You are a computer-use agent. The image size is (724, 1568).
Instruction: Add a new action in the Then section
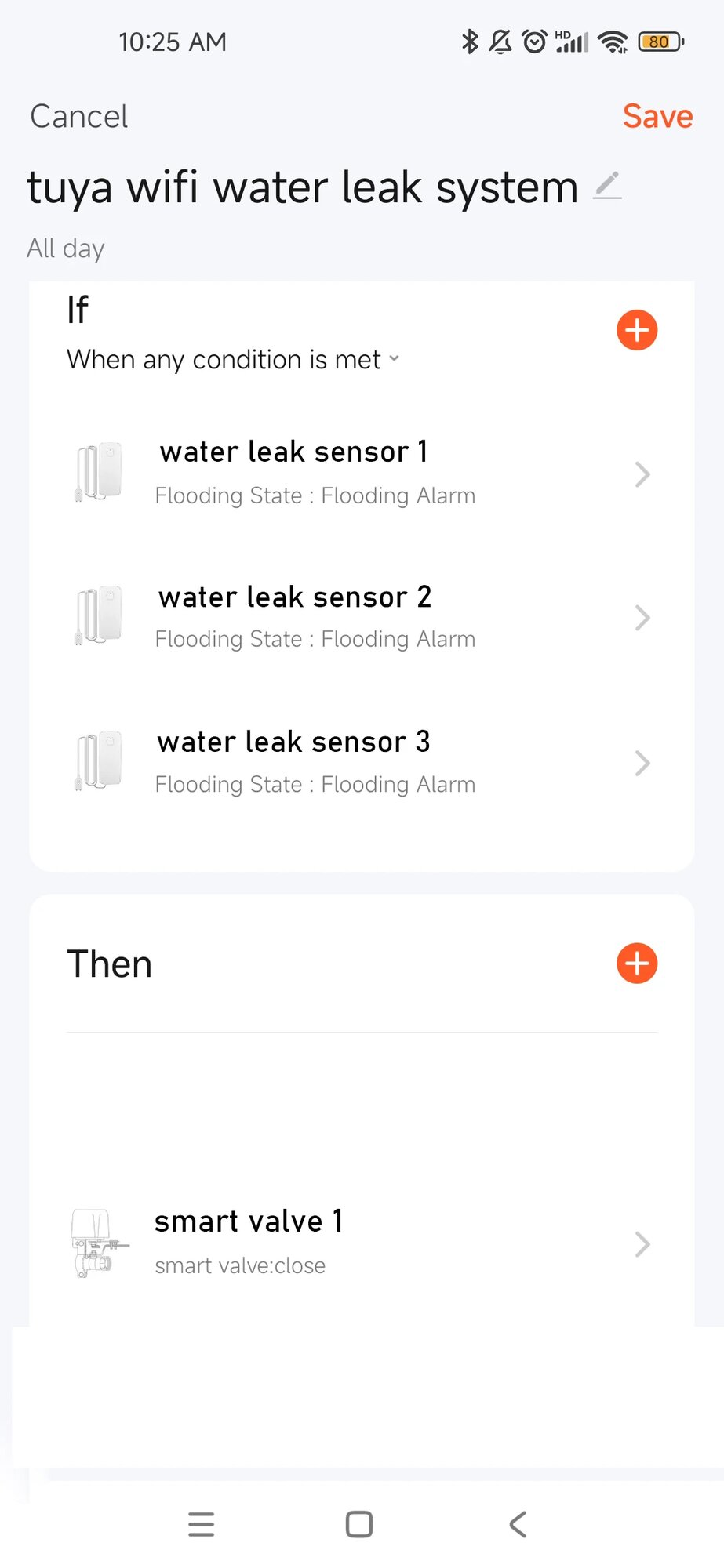pyautogui.click(x=636, y=964)
